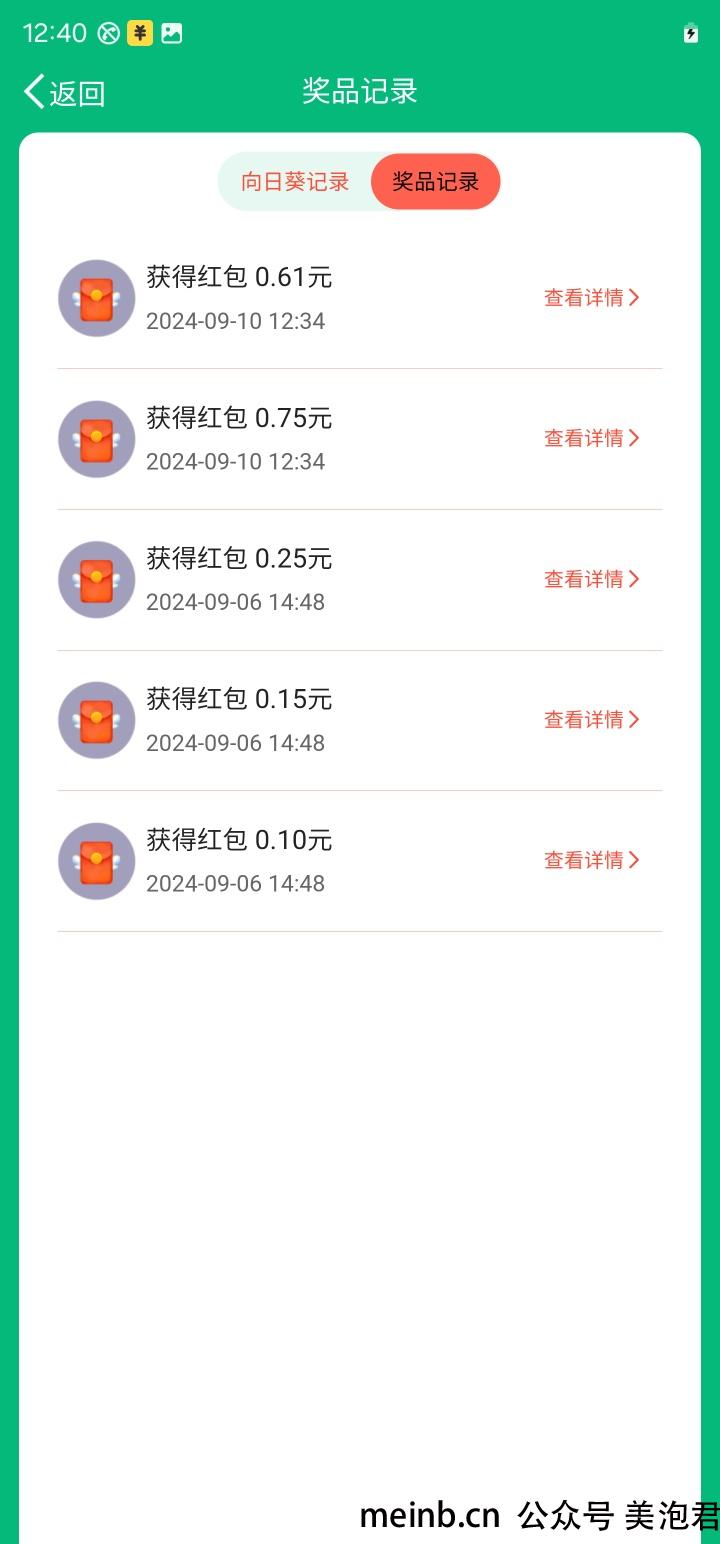Go back using the 返回 arrow
The height and width of the screenshot is (1544, 720).
64,92
